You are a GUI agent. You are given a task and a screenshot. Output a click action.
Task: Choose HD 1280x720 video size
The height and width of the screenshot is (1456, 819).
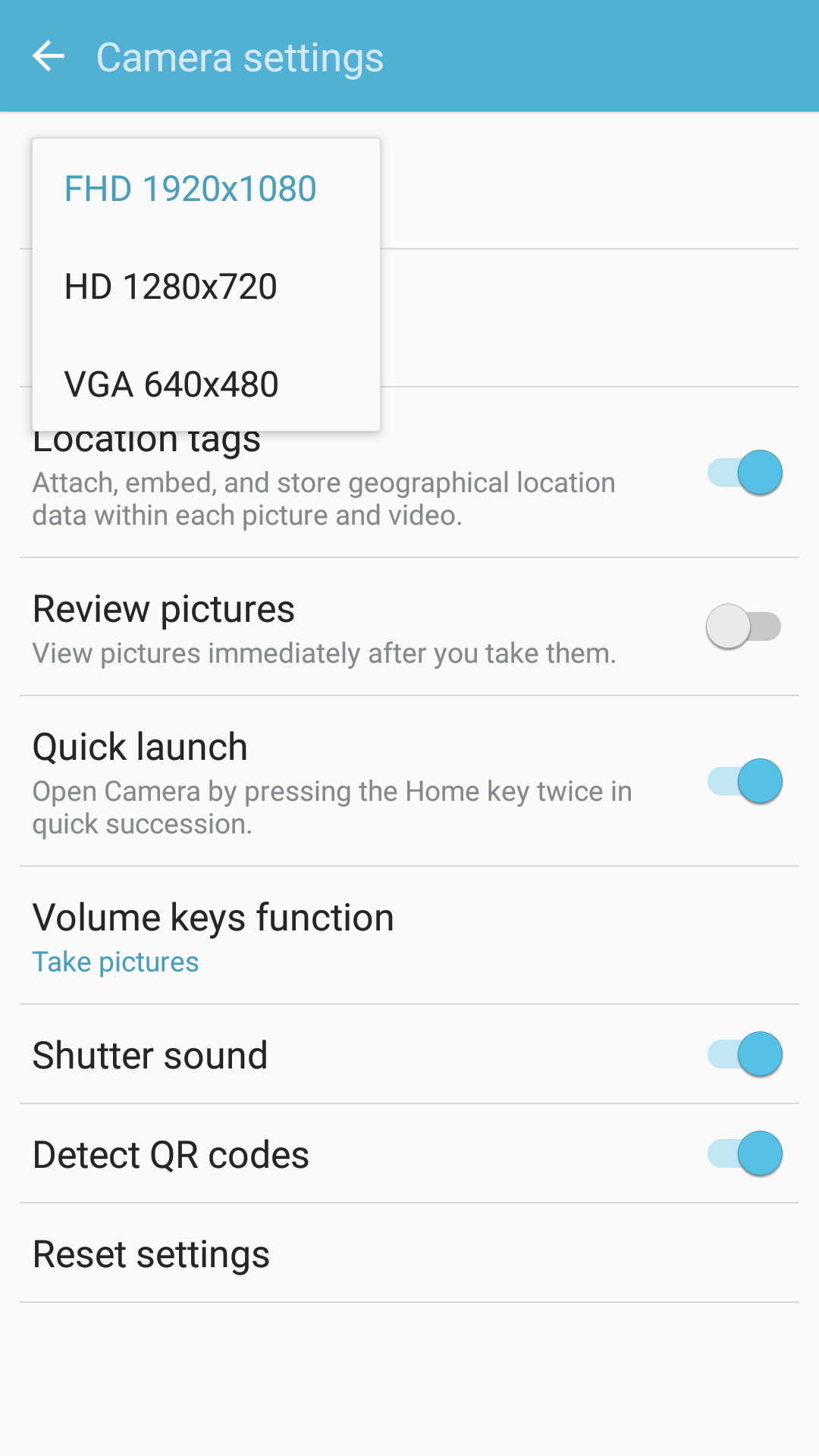click(x=171, y=287)
